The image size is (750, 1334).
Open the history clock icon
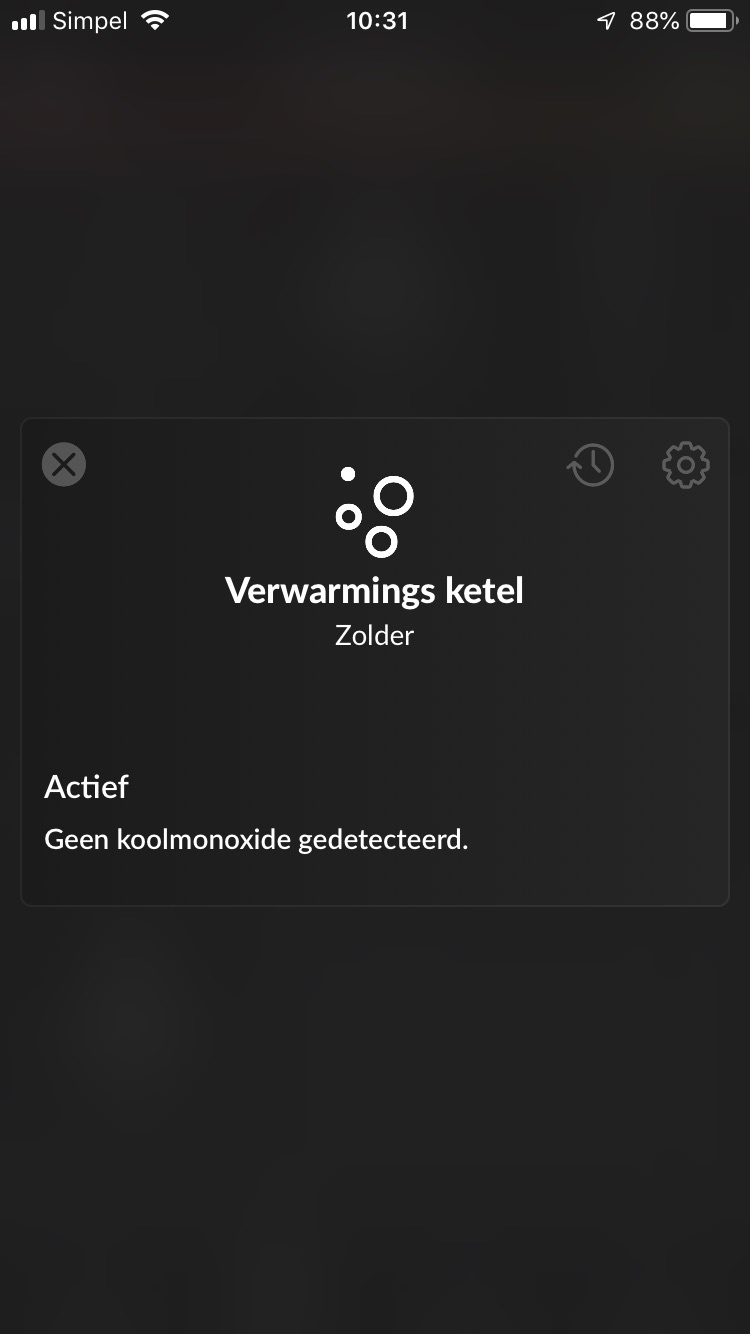pyautogui.click(x=591, y=465)
